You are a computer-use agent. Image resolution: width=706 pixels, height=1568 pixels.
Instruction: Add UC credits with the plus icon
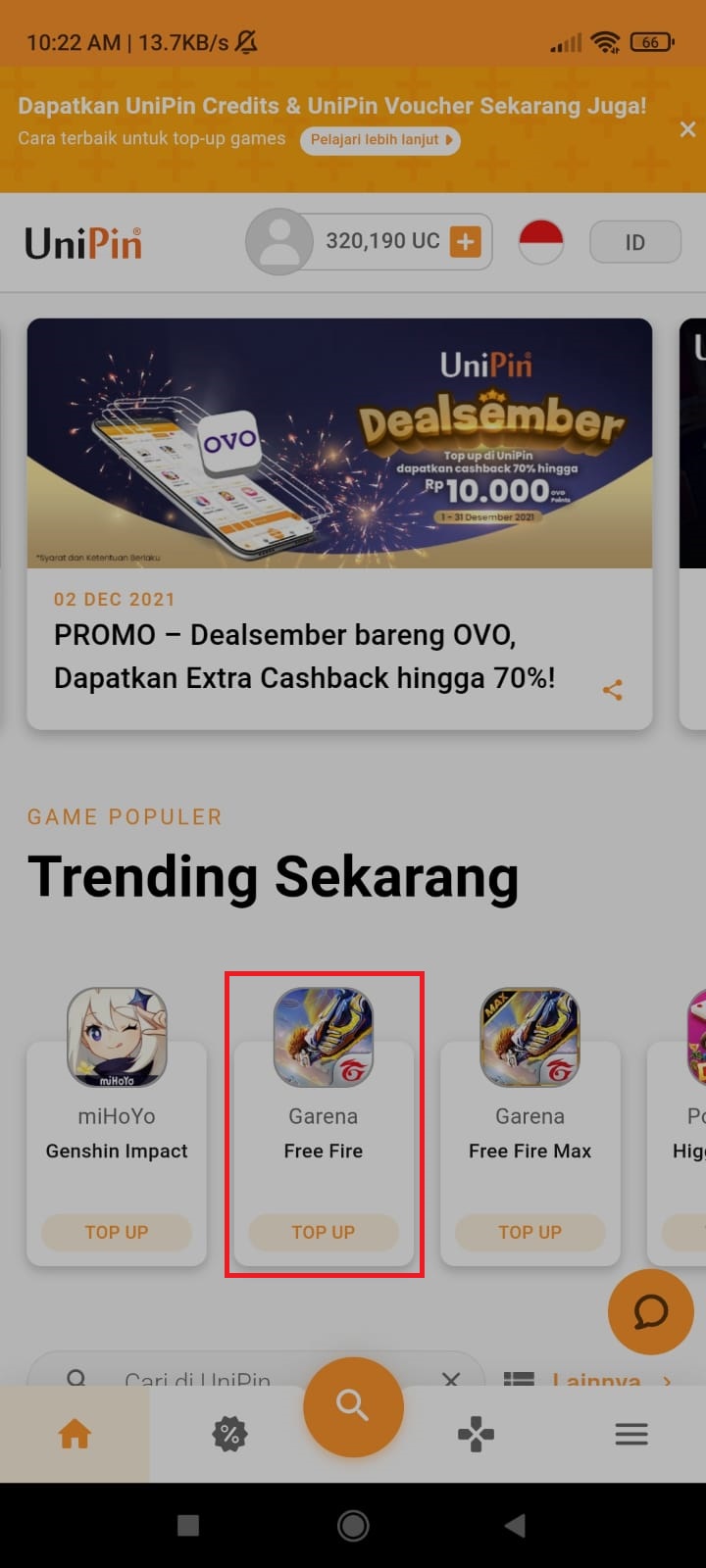click(465, 241)
